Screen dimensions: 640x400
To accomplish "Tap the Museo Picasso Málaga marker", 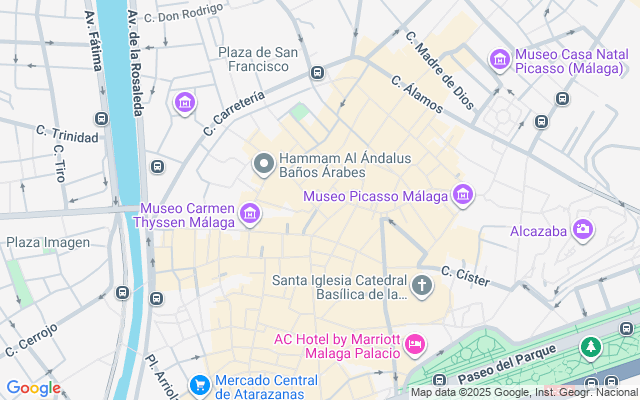I will (x=462, y=194).
